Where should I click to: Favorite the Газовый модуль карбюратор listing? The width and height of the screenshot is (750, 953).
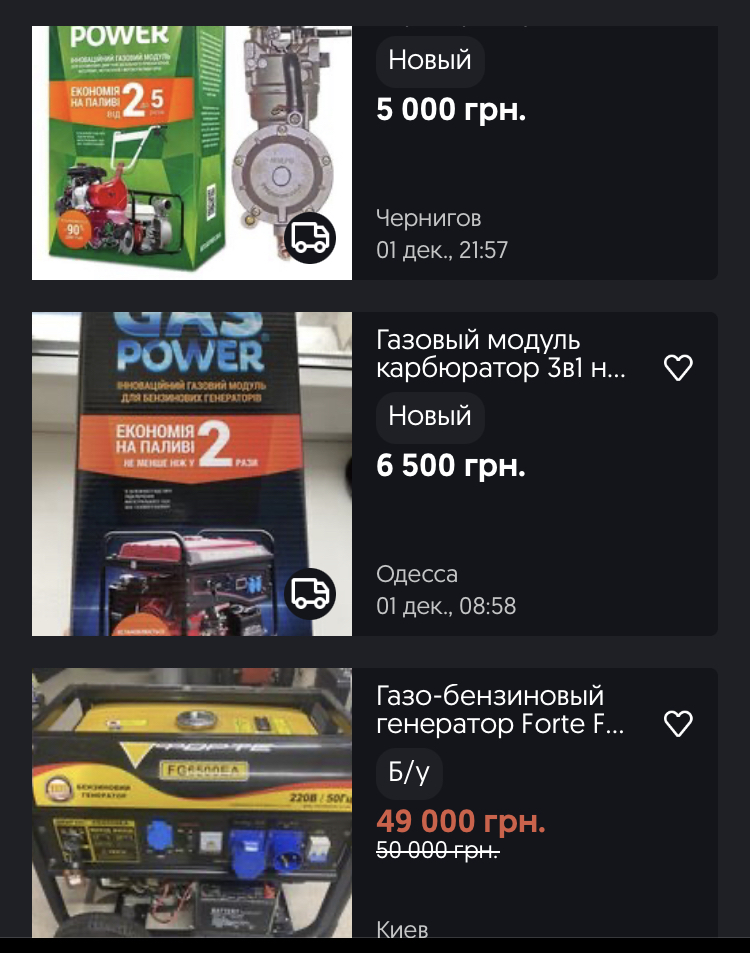(x=678, y=369)
